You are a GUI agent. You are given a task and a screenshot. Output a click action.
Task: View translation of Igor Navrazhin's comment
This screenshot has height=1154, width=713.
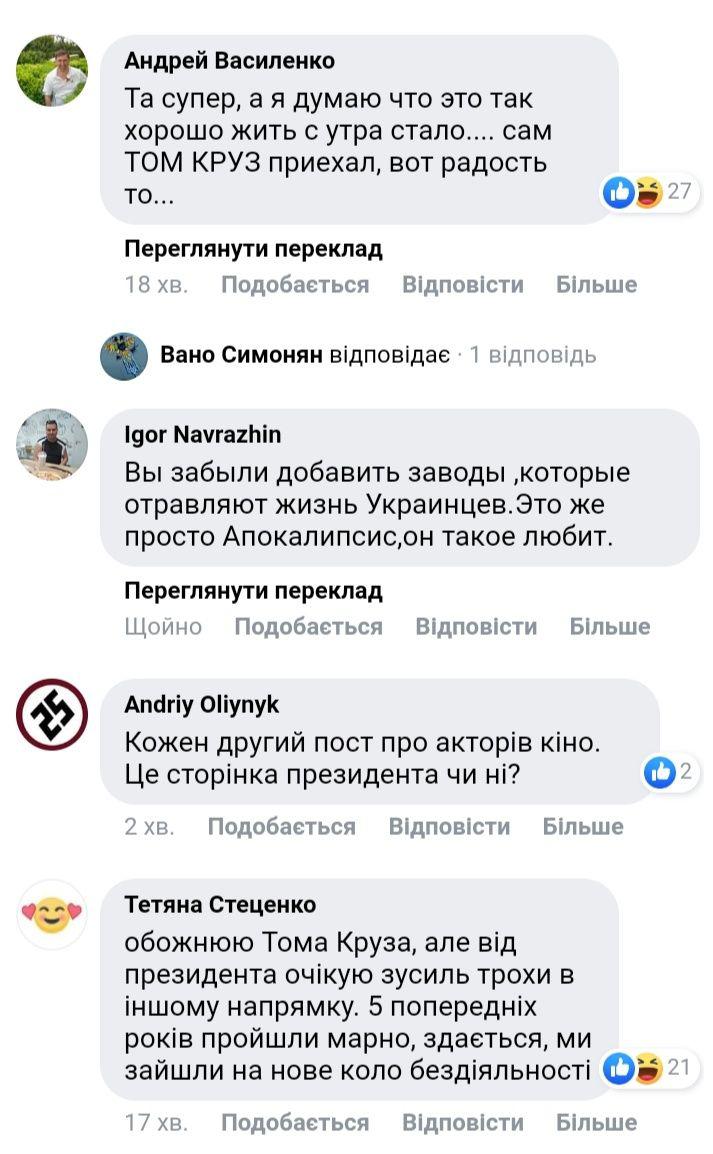(253, 591)
